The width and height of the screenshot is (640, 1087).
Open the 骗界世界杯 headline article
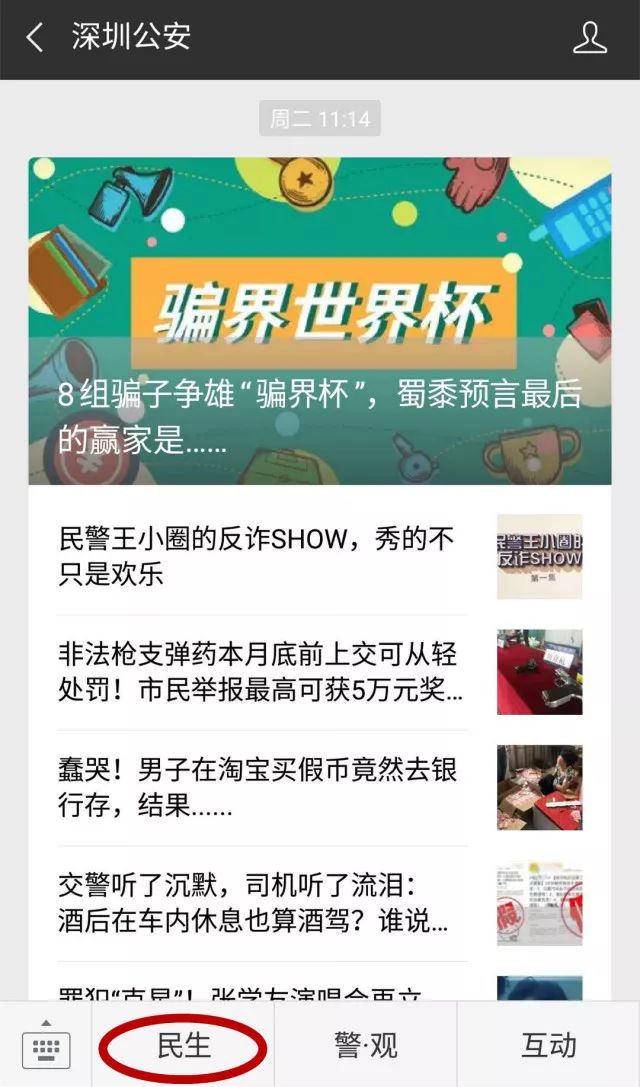[x=319, y=320]
